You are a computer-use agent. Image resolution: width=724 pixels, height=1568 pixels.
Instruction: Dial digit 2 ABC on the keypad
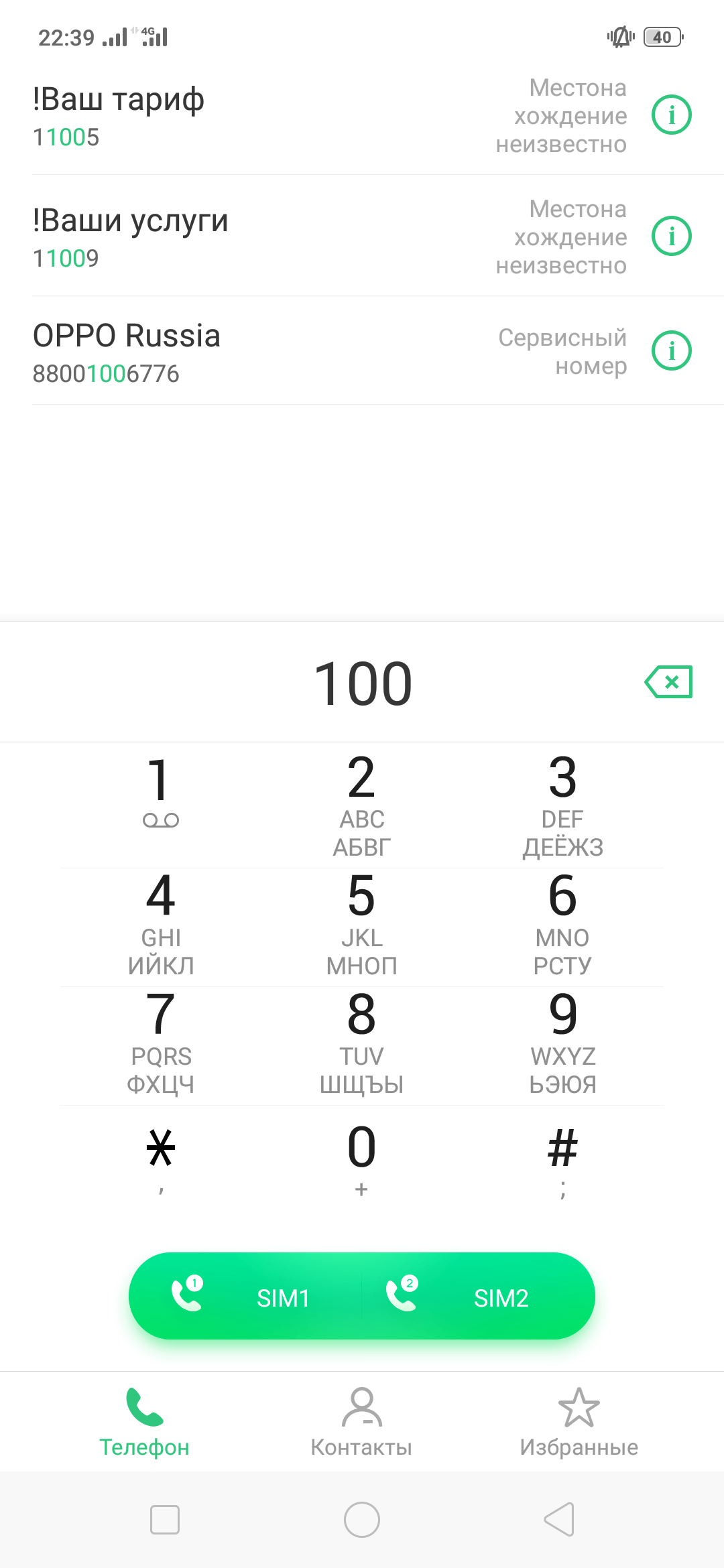coord(361,804)
